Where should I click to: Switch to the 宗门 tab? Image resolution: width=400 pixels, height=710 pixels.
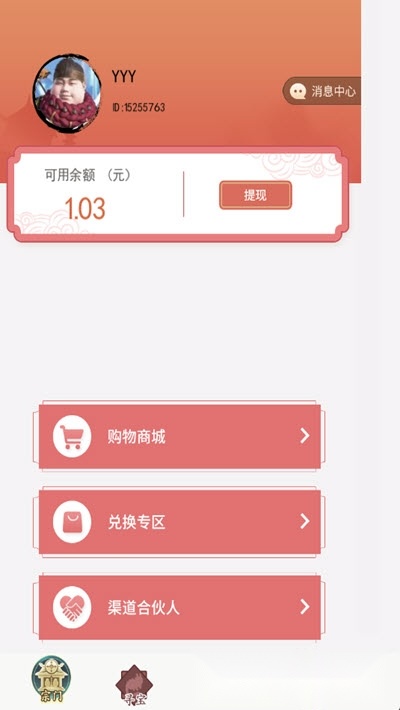(x=51, y=679)
